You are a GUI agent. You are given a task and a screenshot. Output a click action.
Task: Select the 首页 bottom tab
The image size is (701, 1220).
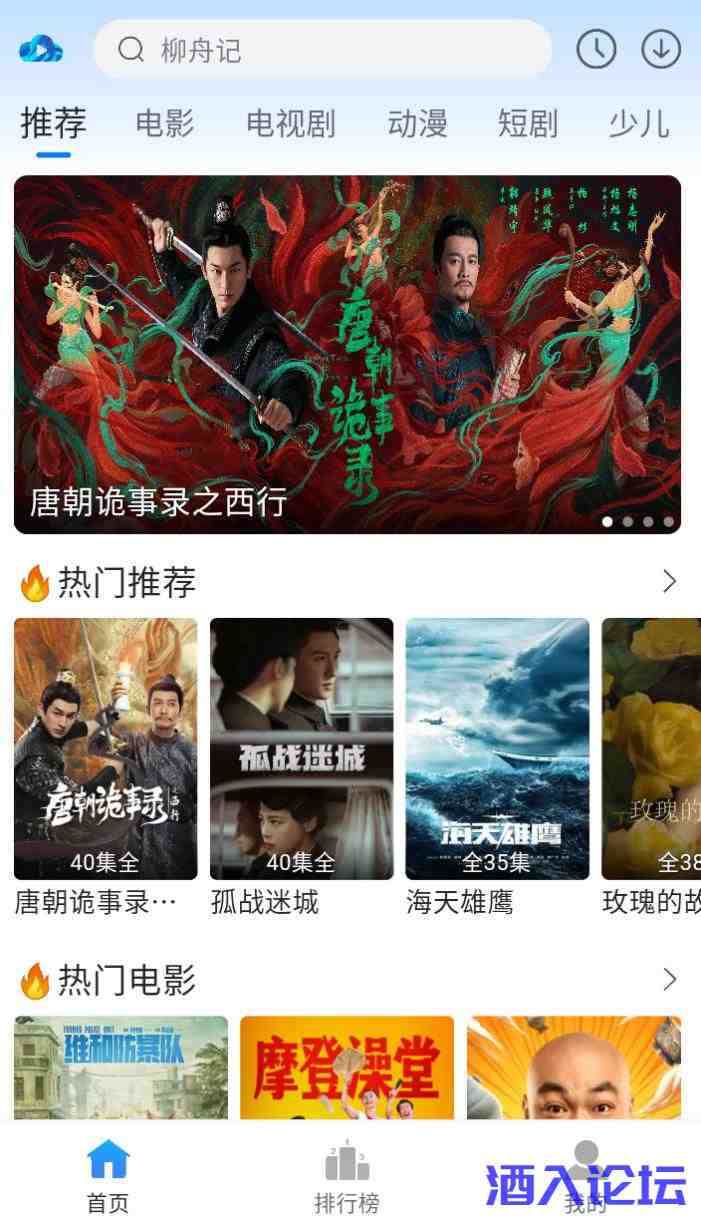108,1178
